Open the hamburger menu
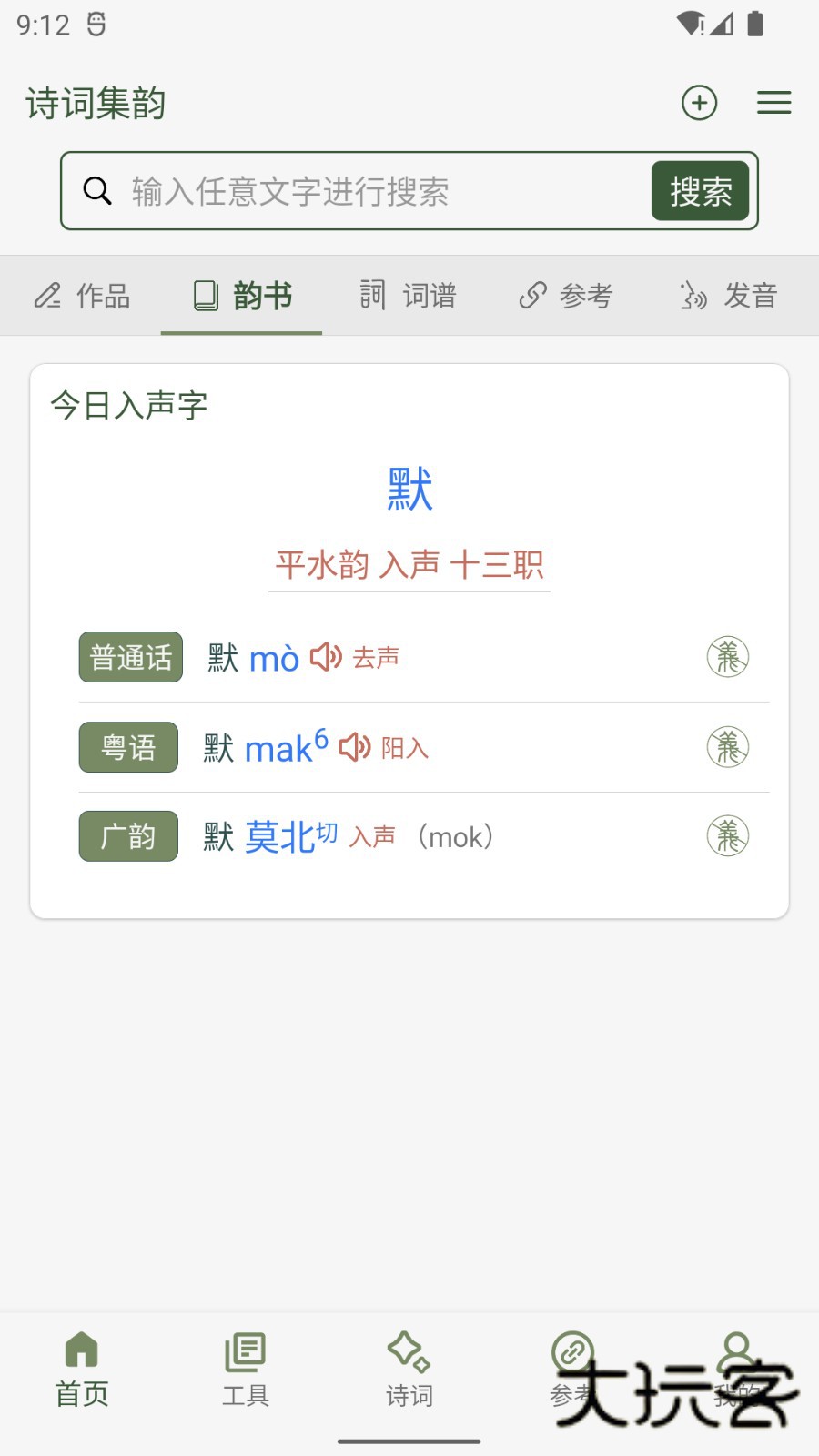This screenshot has height=1456, width=819. 773,102
